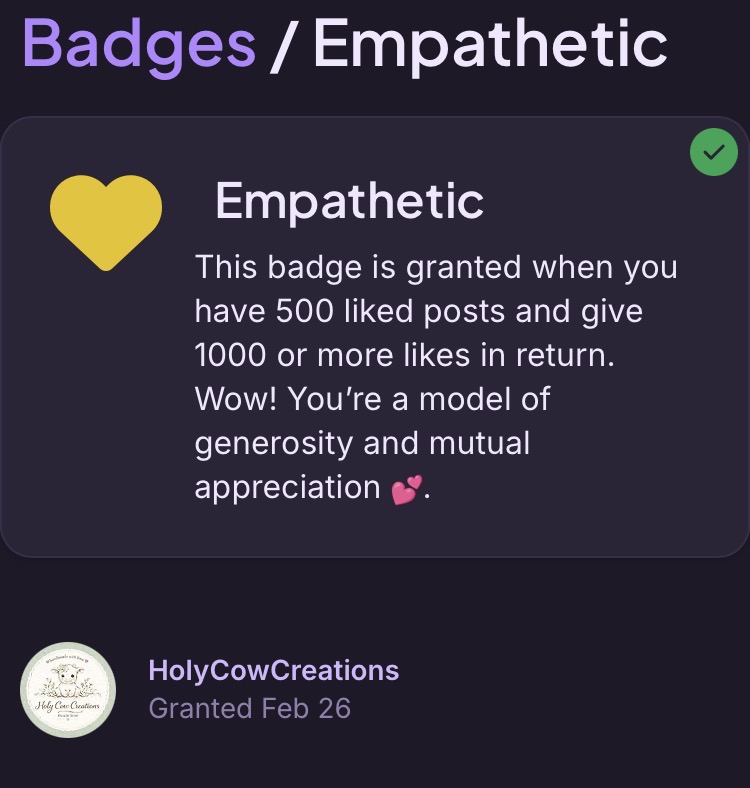This screenshot has width=750, height=788.
Task: Tap the HolyCowCreations avatar picture
Action: 68,690
